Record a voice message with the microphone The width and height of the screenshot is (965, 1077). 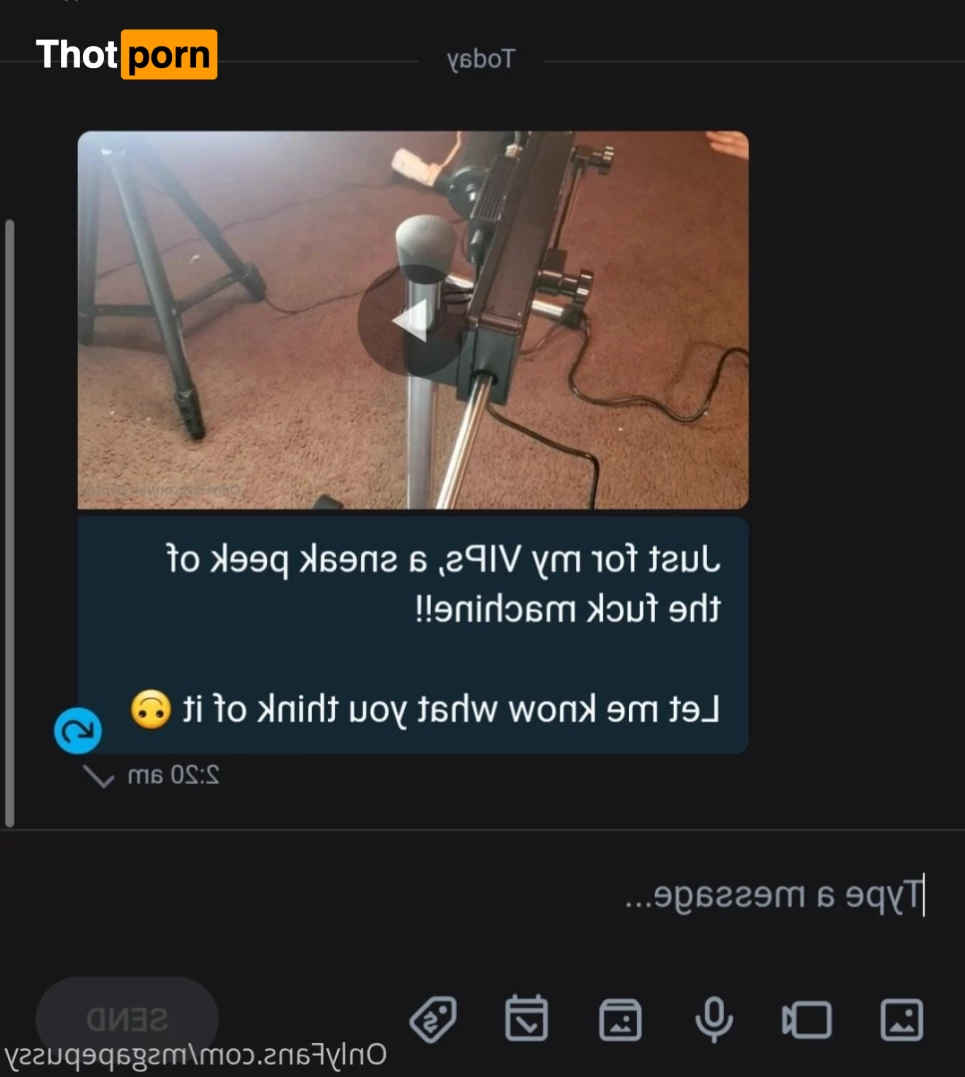tap(713, 1020)
